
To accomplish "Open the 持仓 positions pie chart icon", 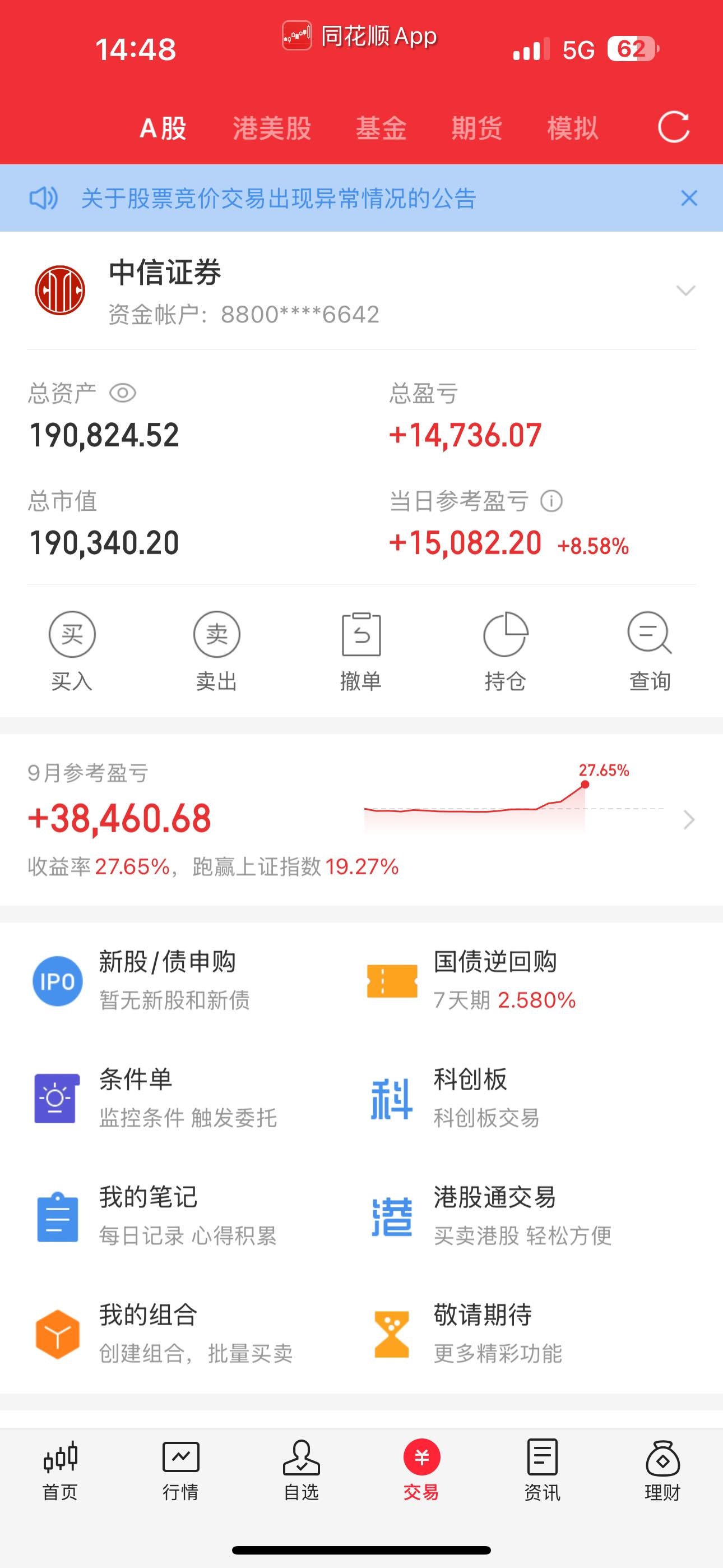I will tap(506, 634).
